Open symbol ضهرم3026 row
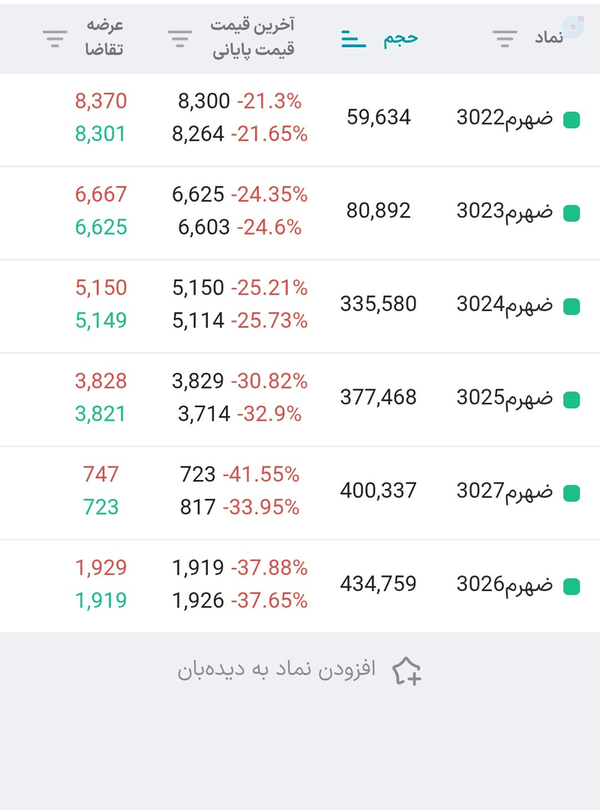The width and height of the screenshot is (600, 810). (x=300, y=586)
